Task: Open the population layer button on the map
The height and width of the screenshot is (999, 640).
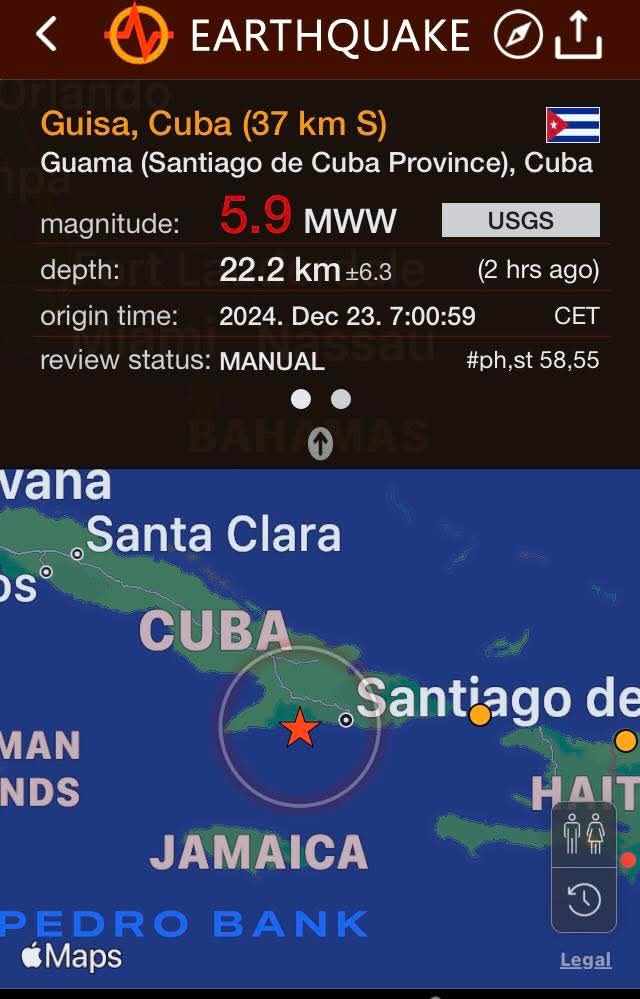Action: tap(583, 833)
